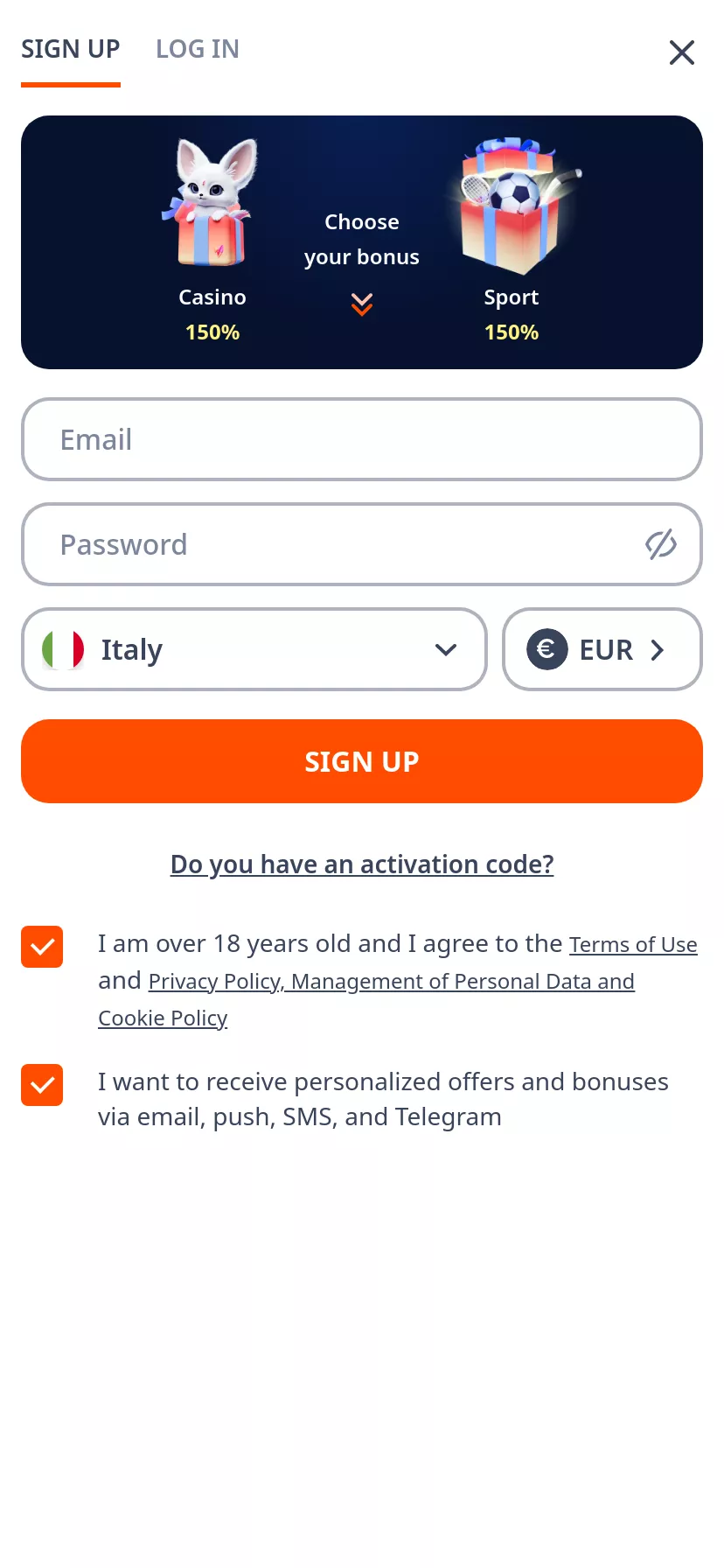Open the Italy country dropdown
The image size is (724, 1568).
pyautogui.click(x=254, y=649)
